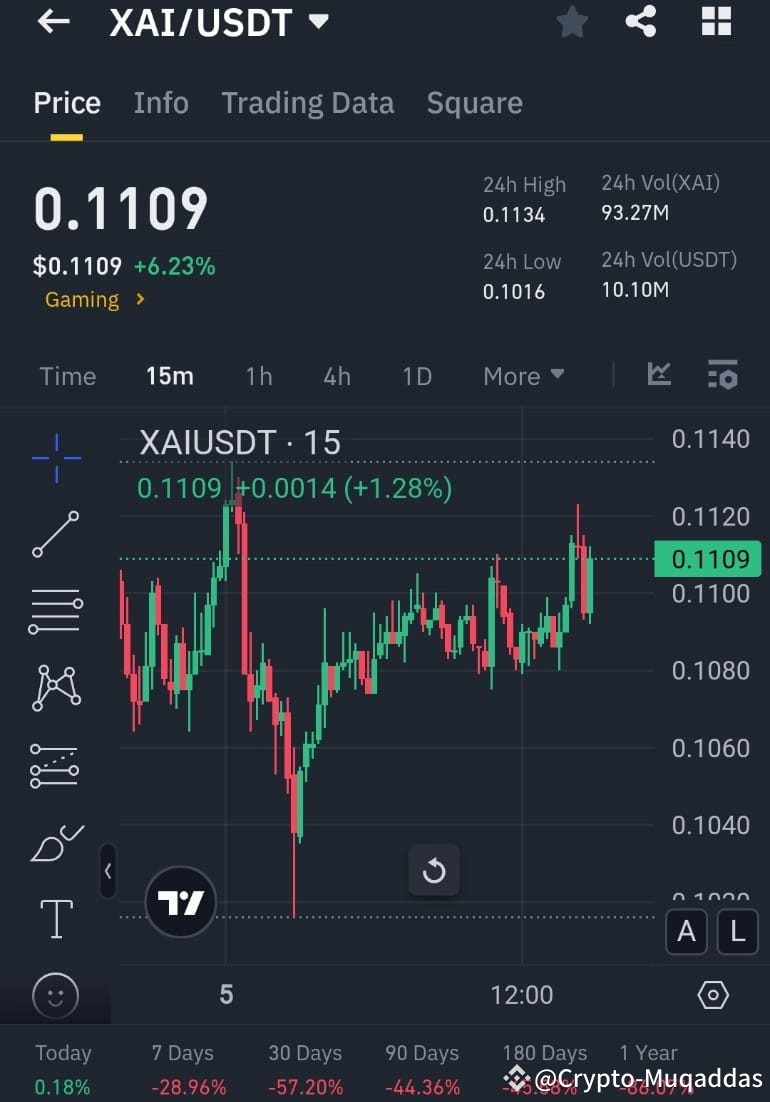This screenshot has width=770, height=1102.
Task: Collapse the drawing tools sidebar
Action: coord(108,871)
